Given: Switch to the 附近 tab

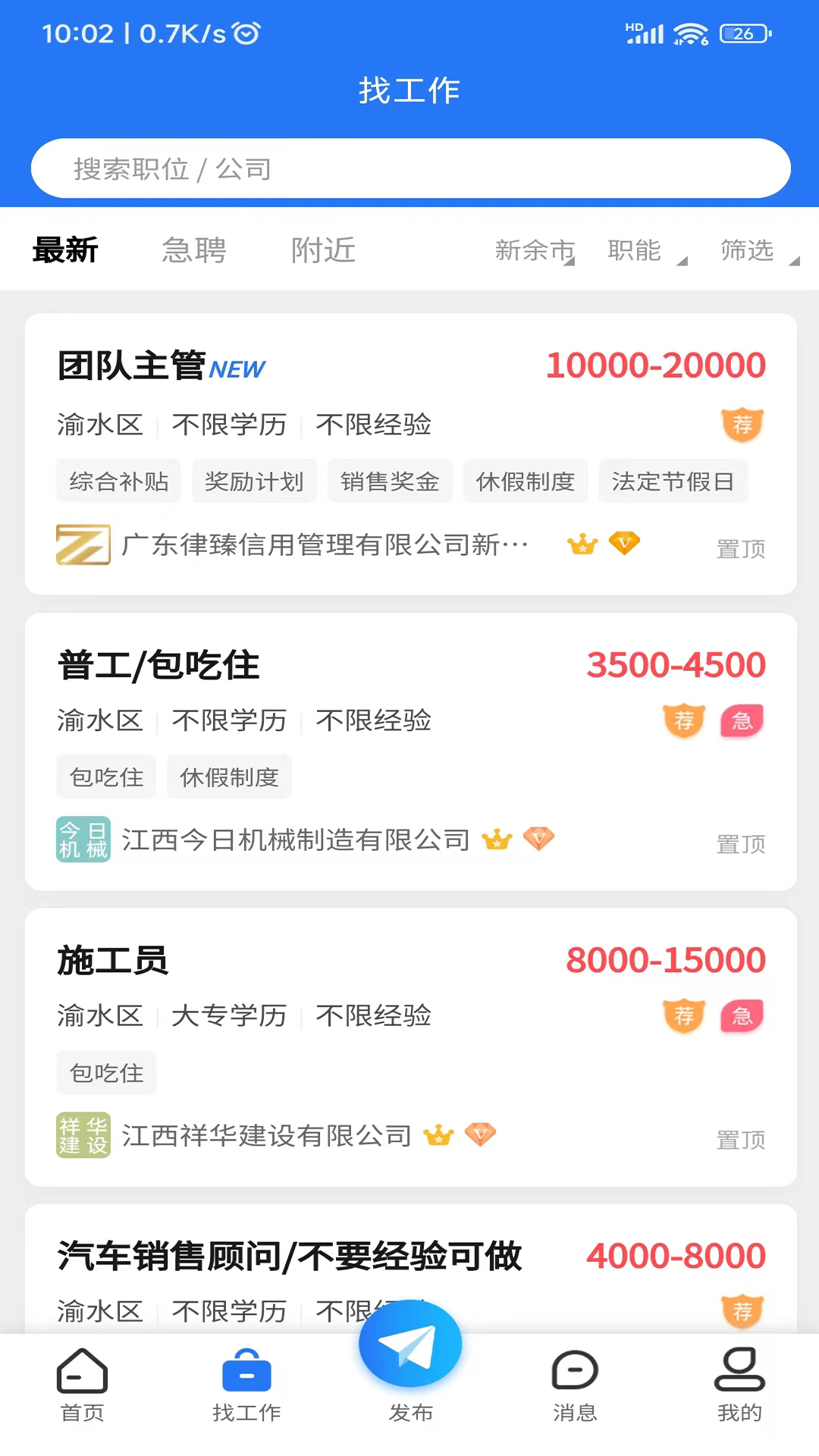Looking at the screenshot, I should click(x=323, y=249).
